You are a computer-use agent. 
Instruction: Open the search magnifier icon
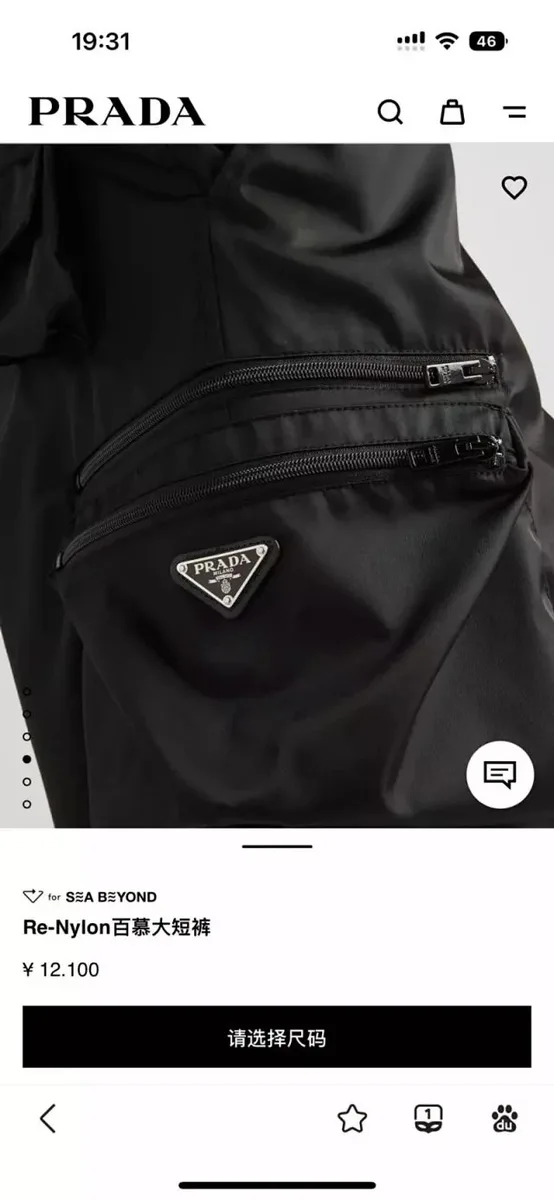[390, 111]
